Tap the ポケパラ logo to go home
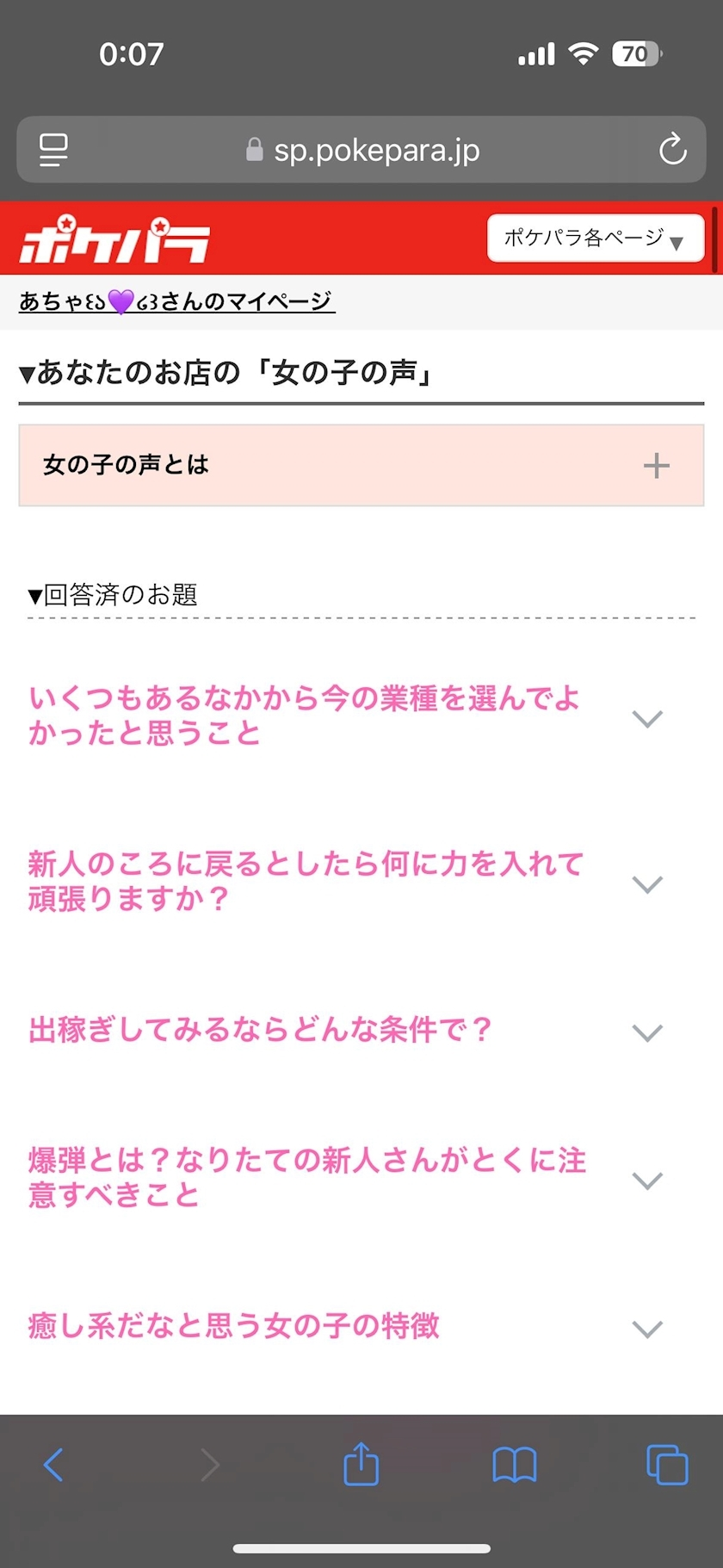 tap(114, 241)
